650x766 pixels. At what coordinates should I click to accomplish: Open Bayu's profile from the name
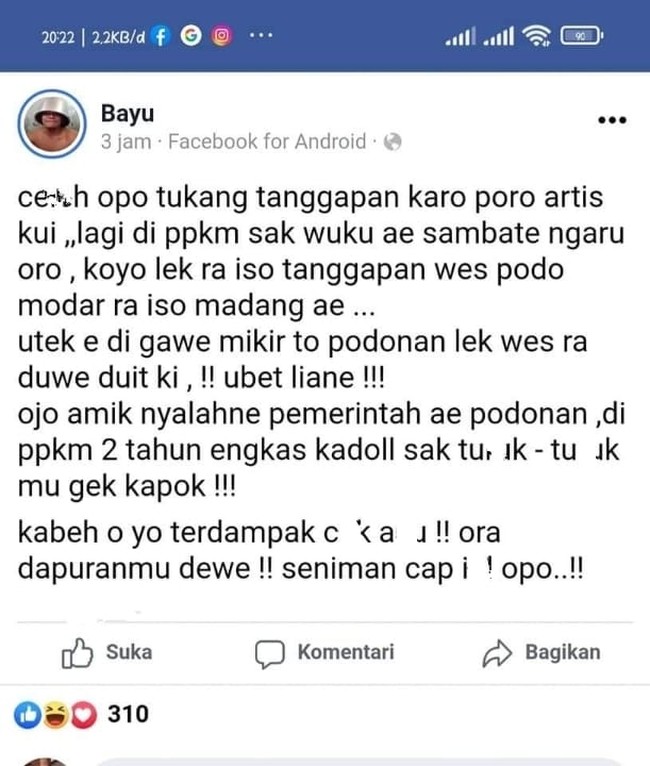tap(127, 114)
